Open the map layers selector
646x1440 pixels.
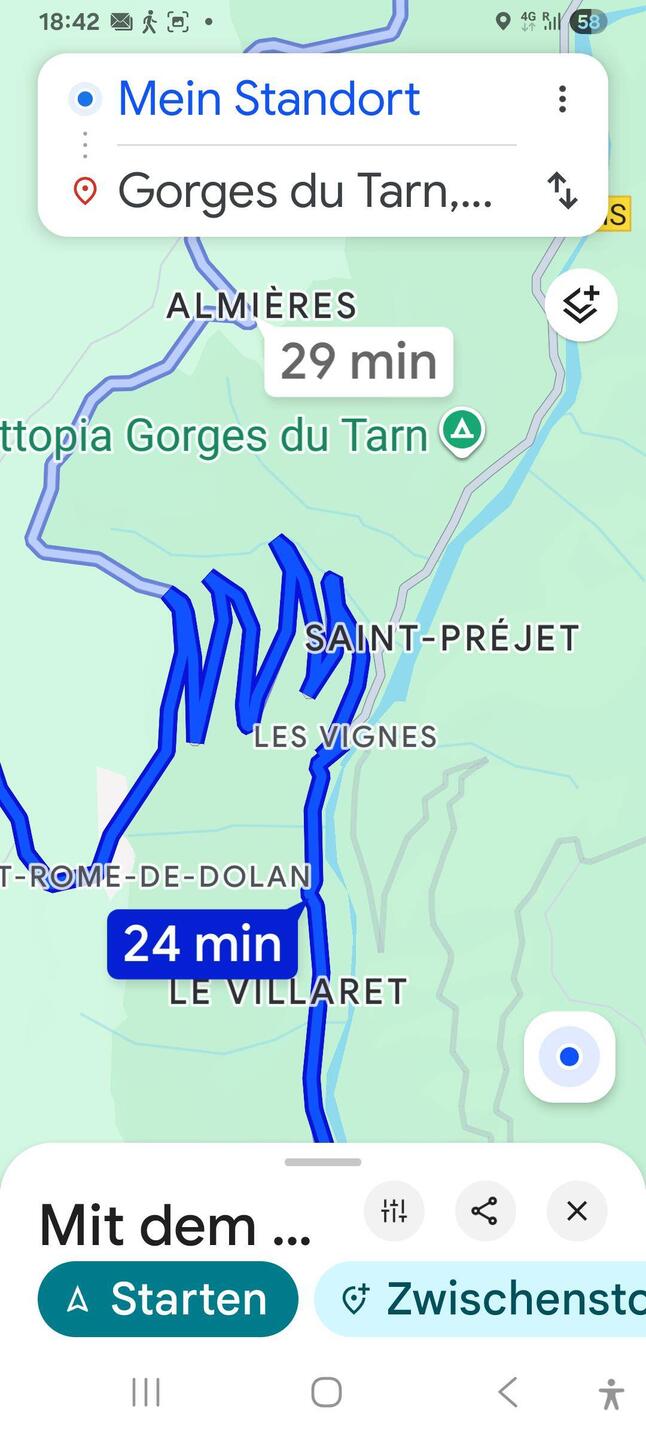click(581, 306)
